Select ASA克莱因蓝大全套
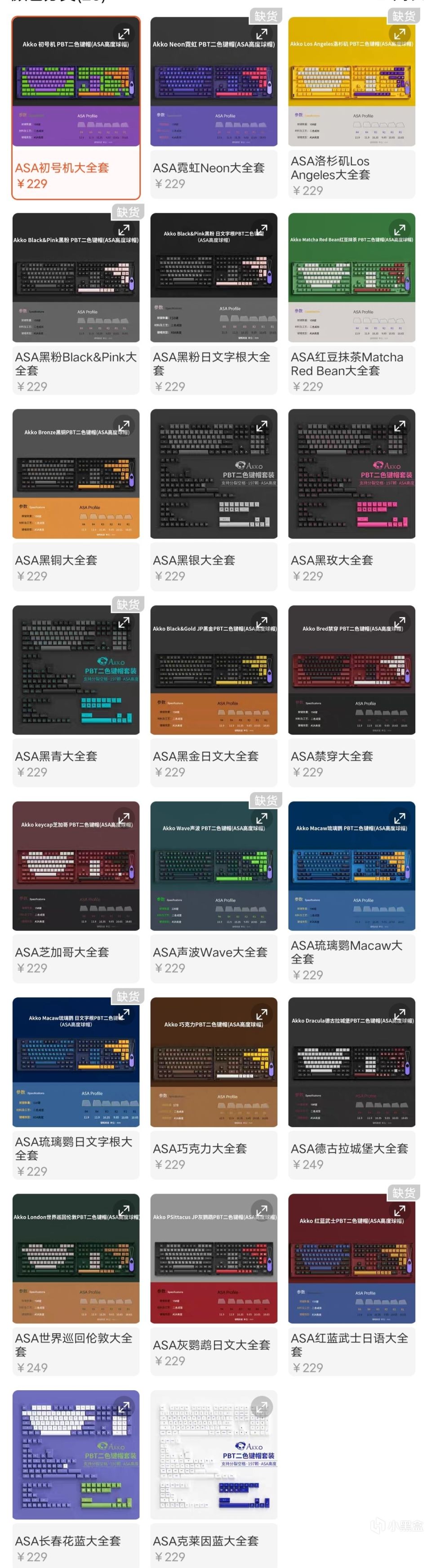 [x=213, y=1541]
